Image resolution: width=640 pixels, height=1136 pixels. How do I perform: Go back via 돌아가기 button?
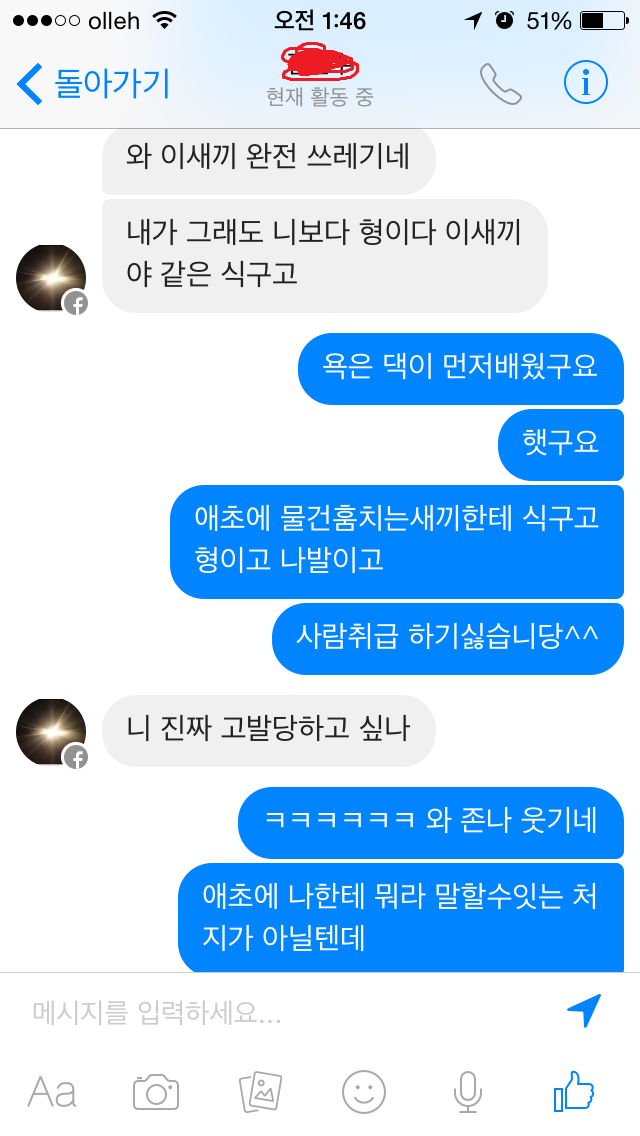click(x=94, y=84)
